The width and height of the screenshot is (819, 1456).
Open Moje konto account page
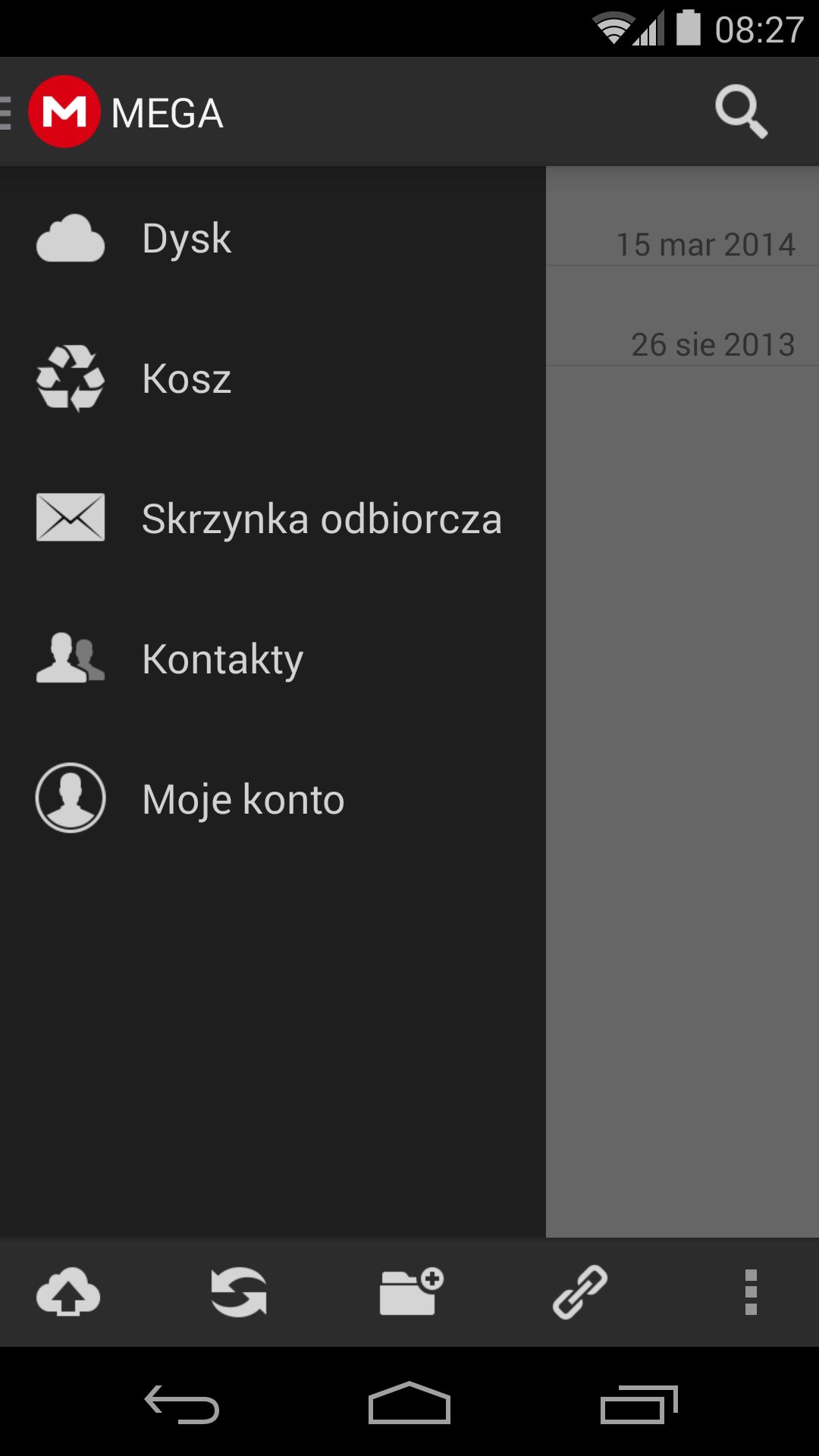[x=273, y=799]
